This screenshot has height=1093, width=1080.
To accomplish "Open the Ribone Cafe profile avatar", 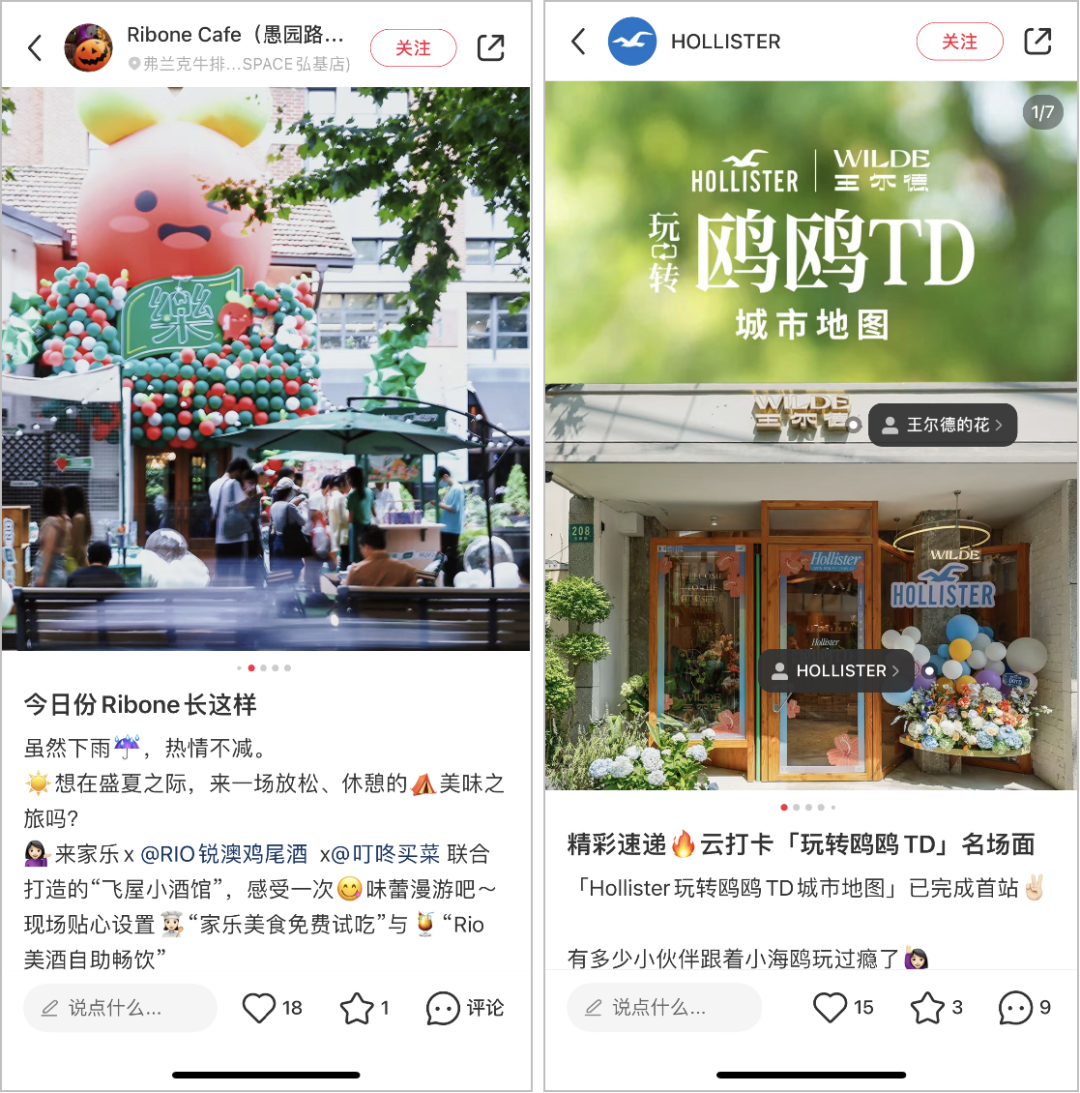I will tap(88, 48).
